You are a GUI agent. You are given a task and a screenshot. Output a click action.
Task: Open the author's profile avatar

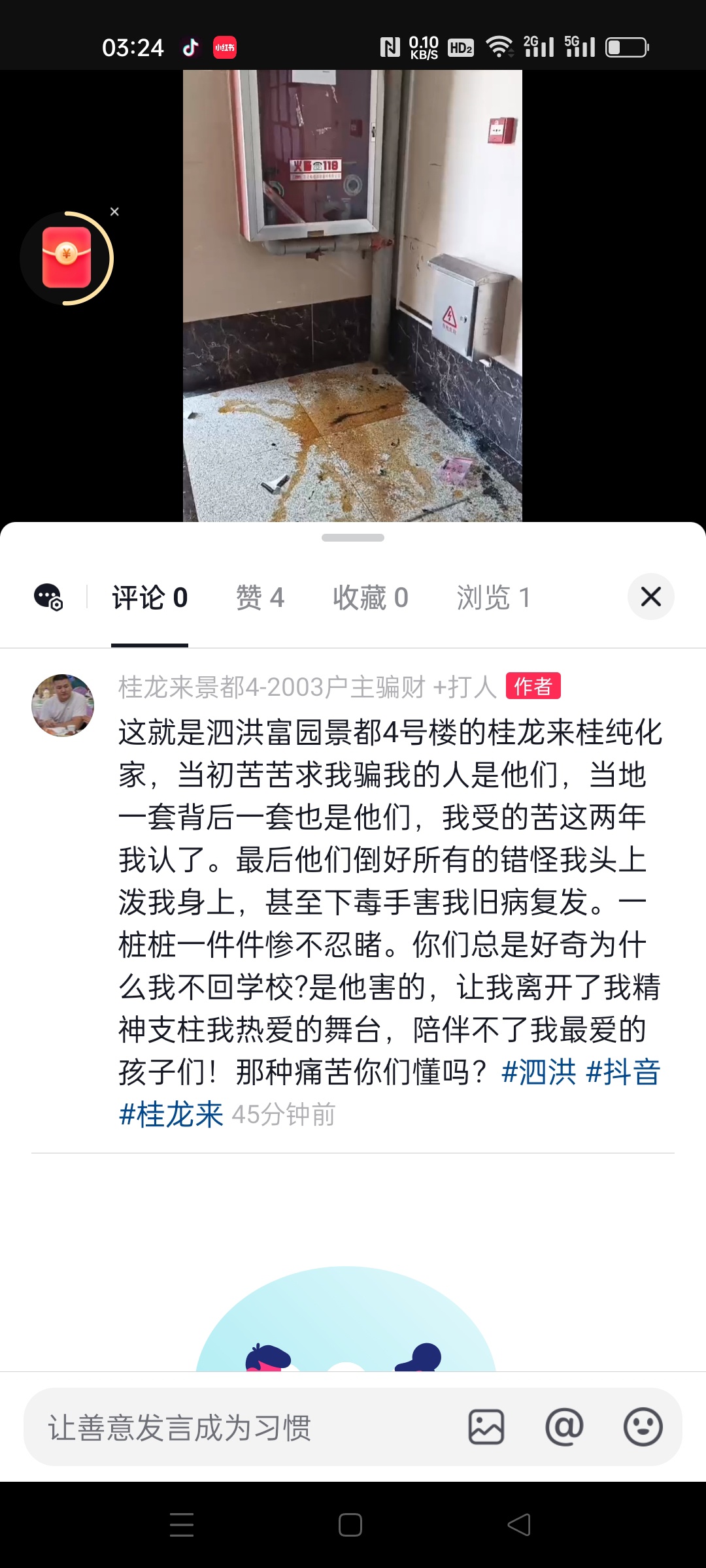(63, 706)
